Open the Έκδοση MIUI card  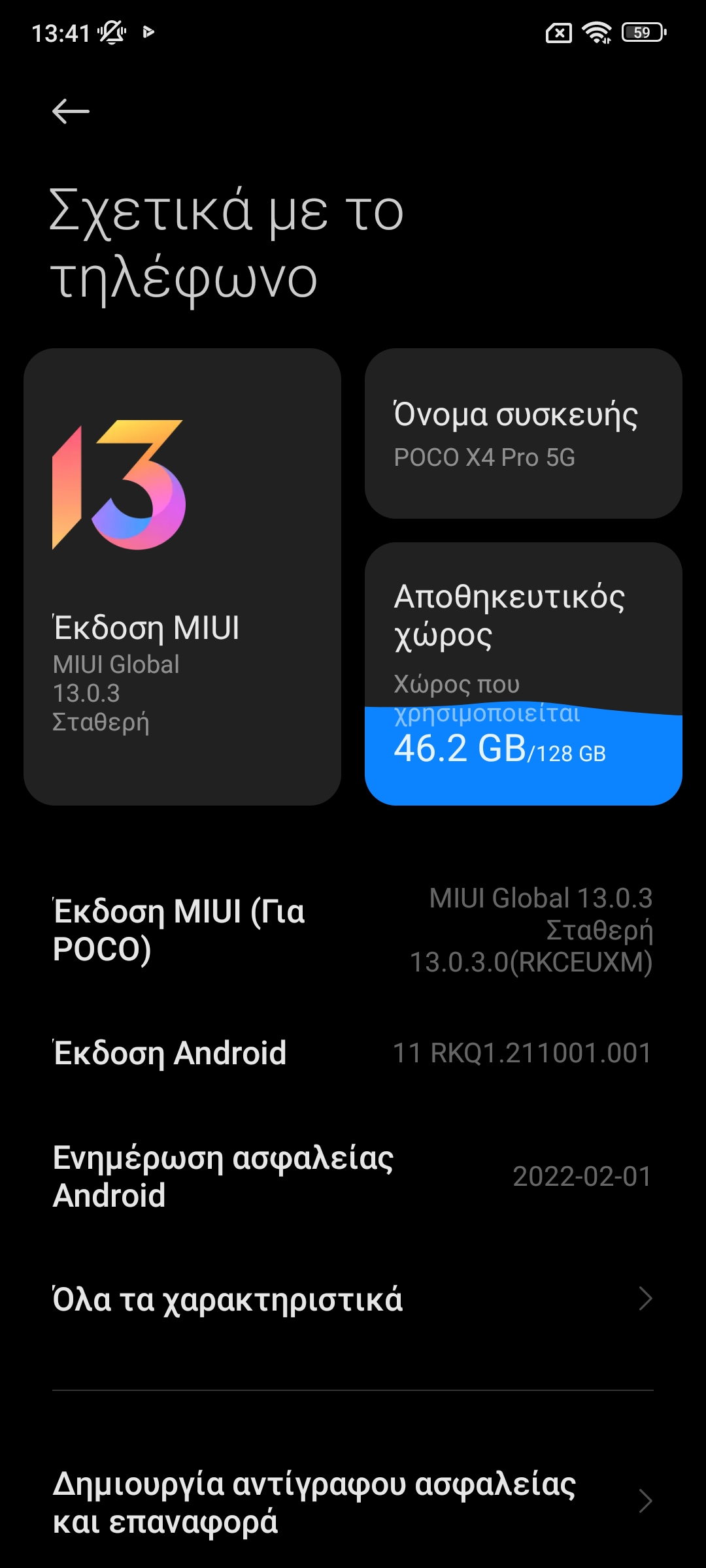click(182, 576)
